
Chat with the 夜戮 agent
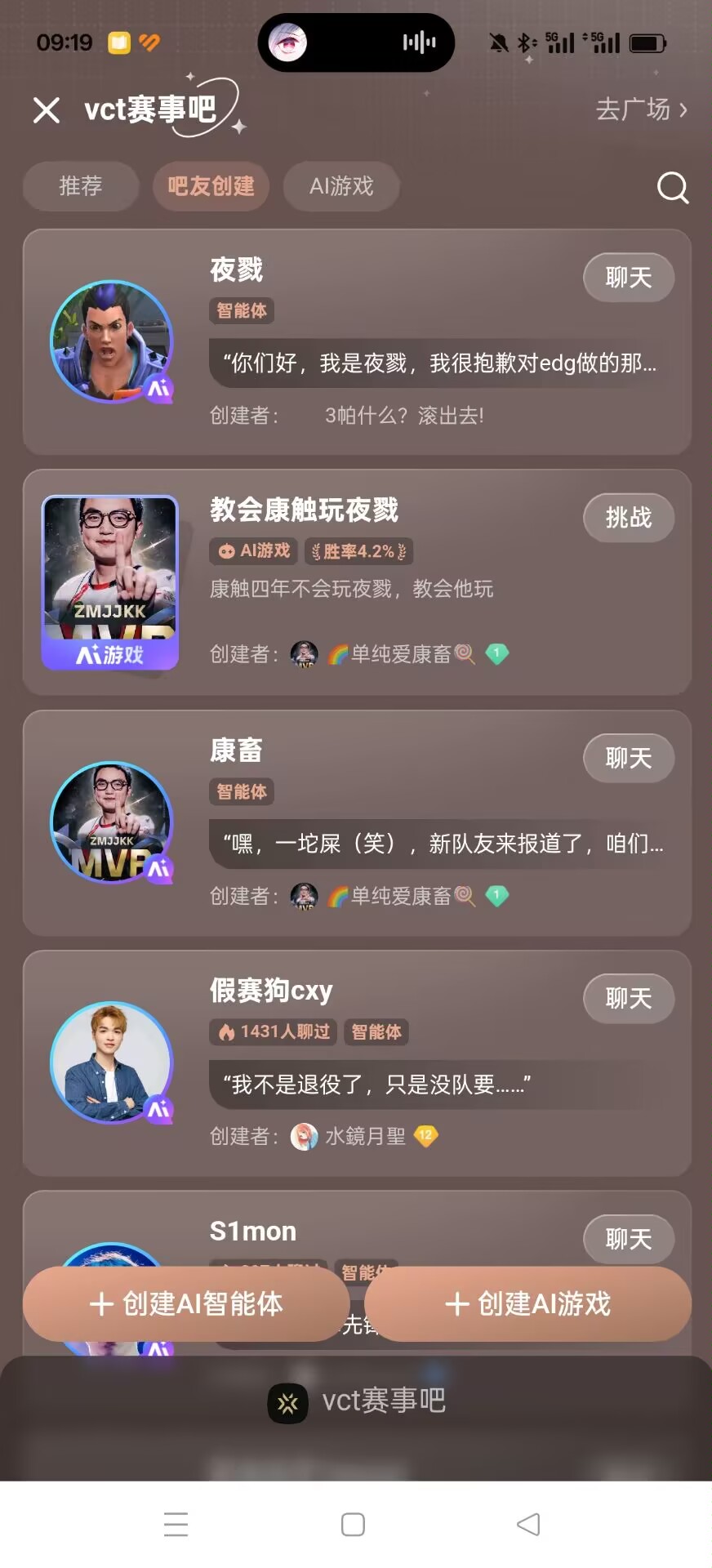[x=628, y=278]
